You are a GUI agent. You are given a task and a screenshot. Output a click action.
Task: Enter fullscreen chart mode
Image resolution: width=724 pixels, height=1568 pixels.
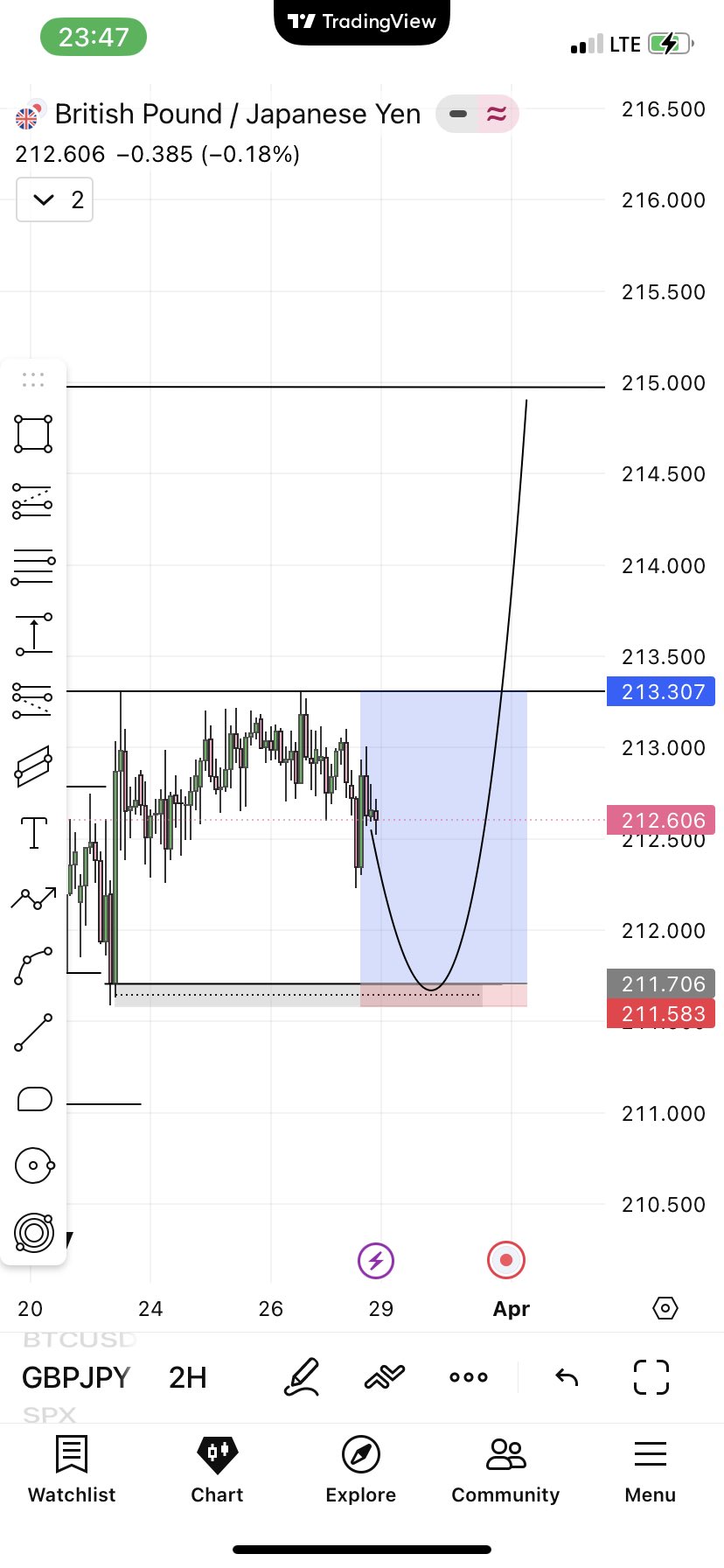[651, 1377]
